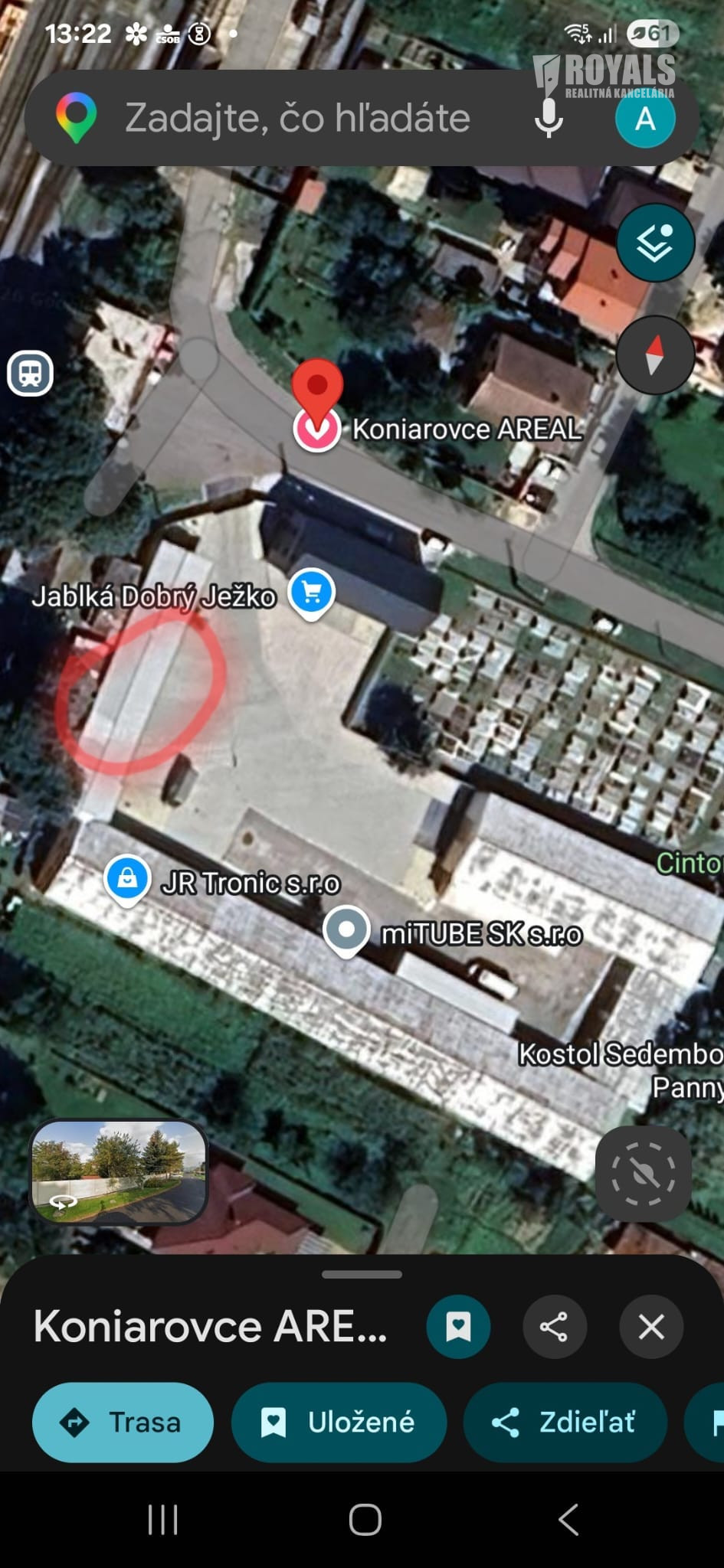The height and width of the screenshot is (1568, 724).
Task: Open the map layers selector
Action: pyautogui.click(x=655, y=243)
